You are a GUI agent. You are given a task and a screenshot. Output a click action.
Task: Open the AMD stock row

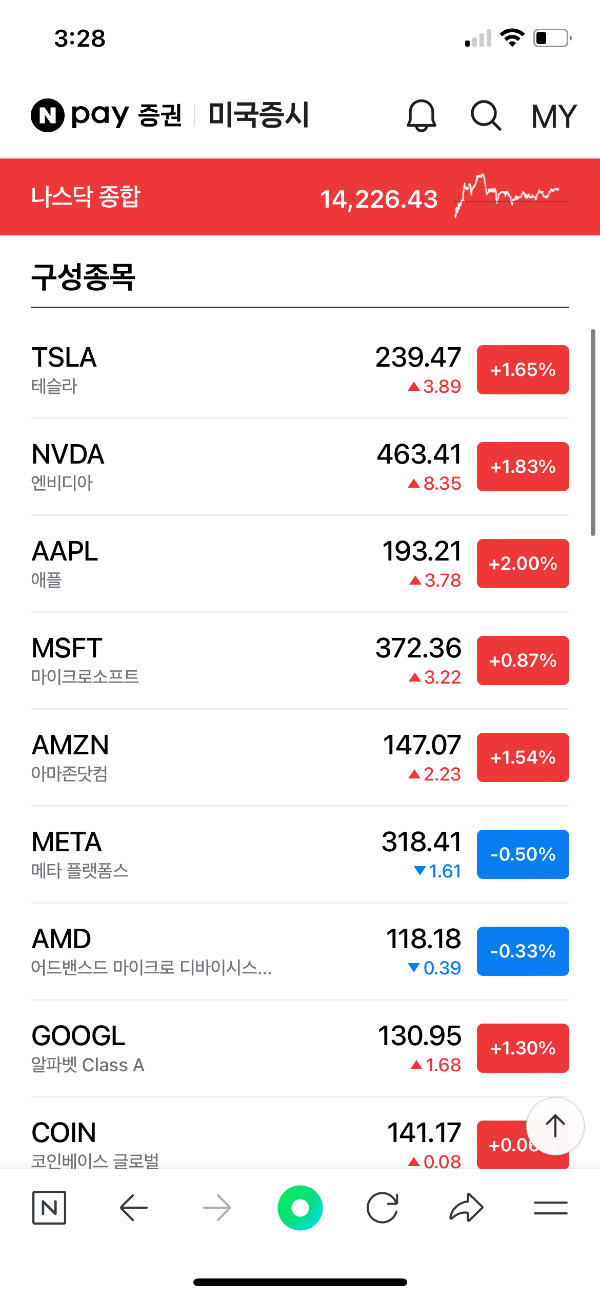pos(200,952)
